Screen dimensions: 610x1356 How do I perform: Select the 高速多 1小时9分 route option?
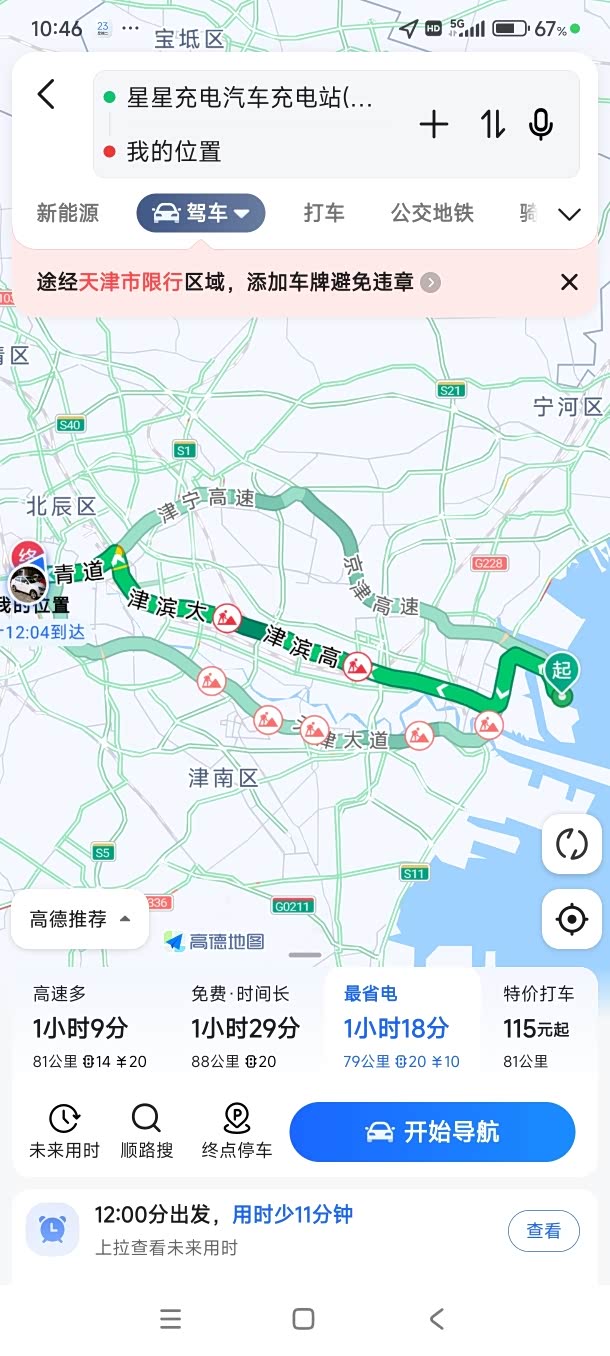pyautogui.click(x=90, y=1027)
